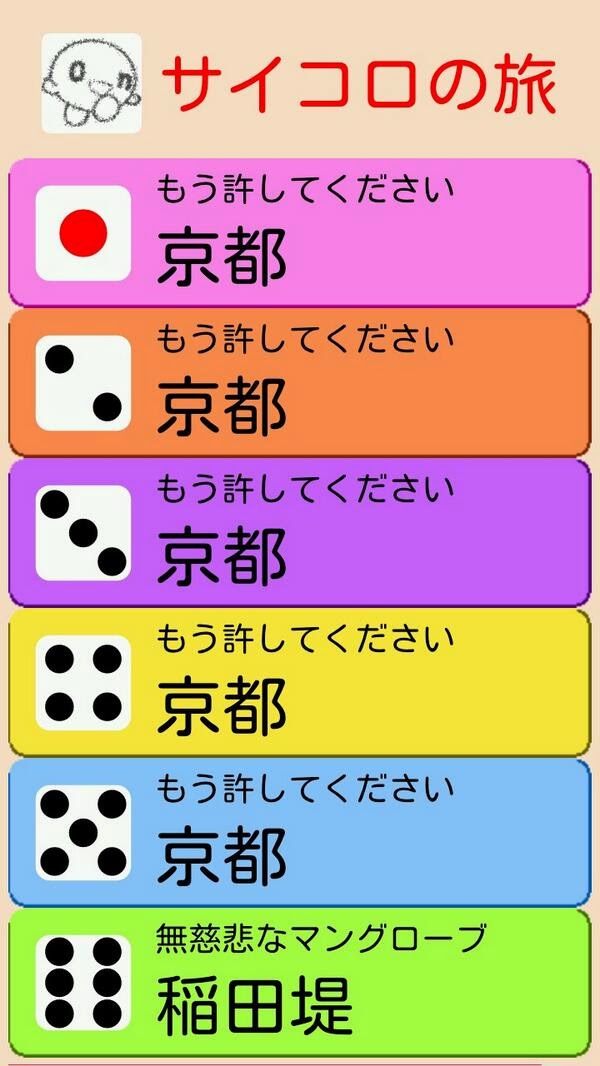Choose the purple three-dot dice 京都 row
This screenshot has width=600, height=1066.
(300, 532)
